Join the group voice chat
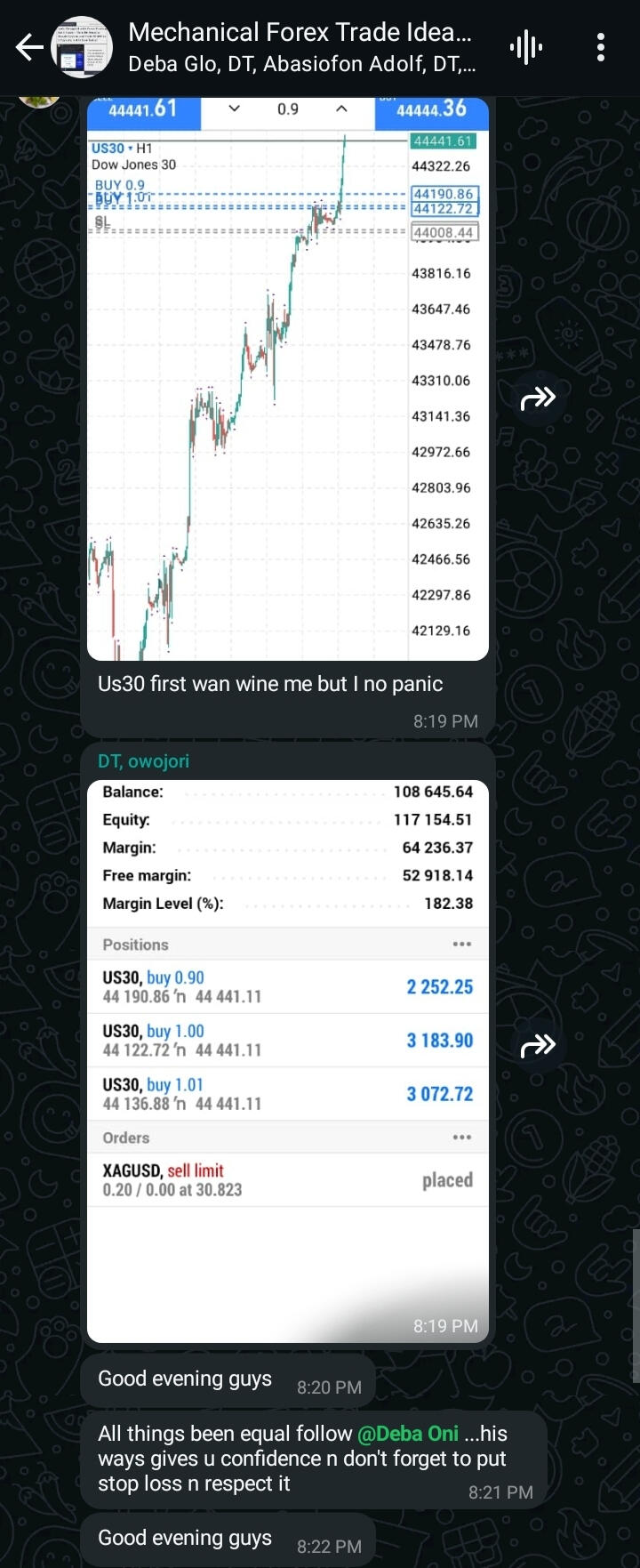640x1568 pixels. (526, 47)
